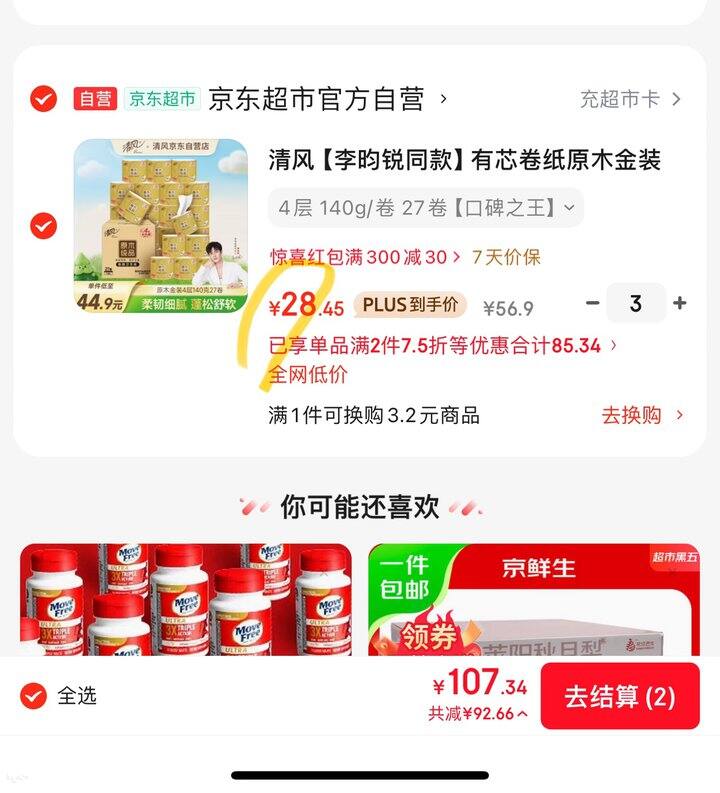Tap the quantity field showing 3
Viewport: 720px width, 793px height.
635,300
